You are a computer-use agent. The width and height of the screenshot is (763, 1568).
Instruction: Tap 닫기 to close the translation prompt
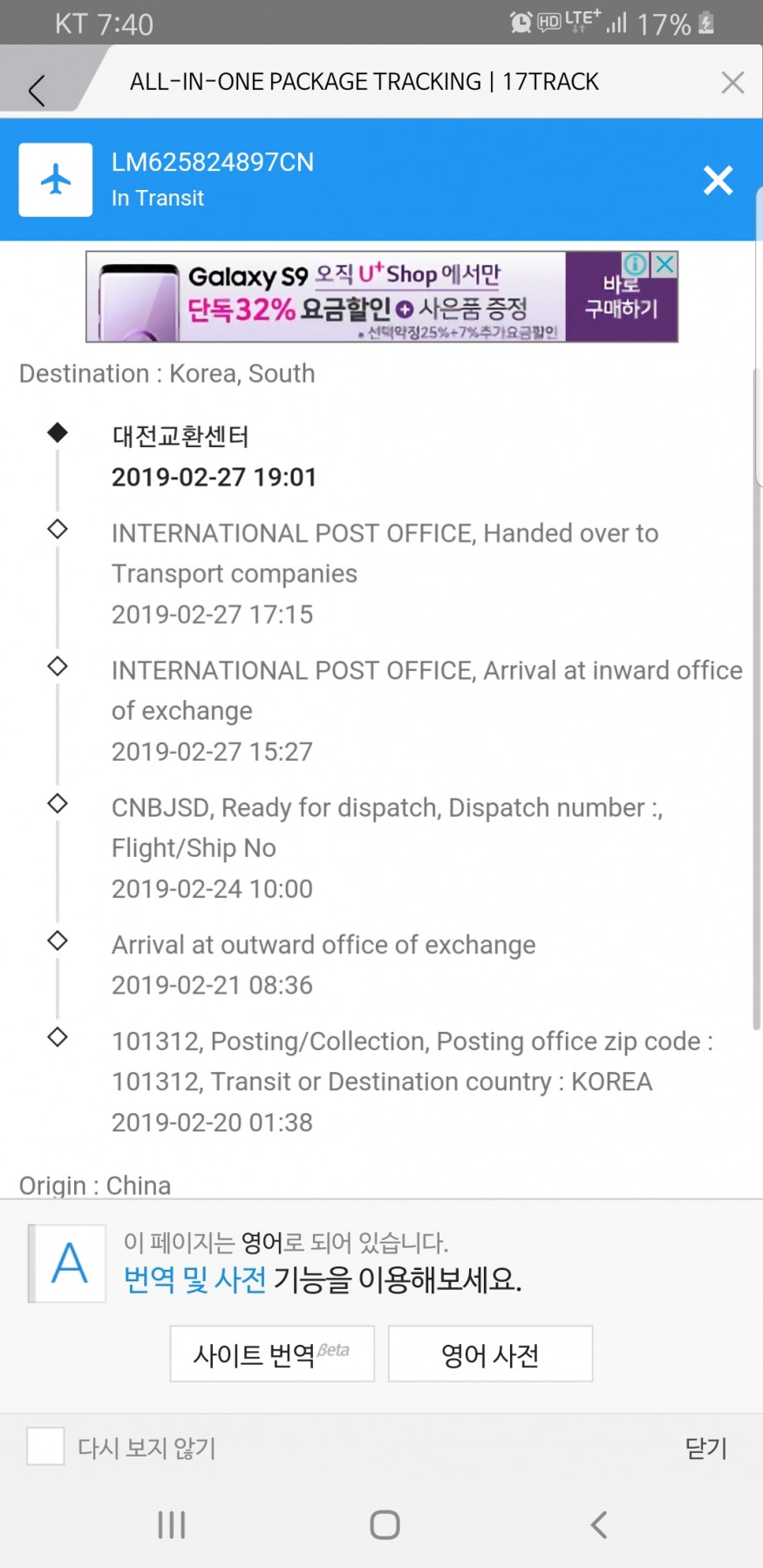(x=705, y=1448)
